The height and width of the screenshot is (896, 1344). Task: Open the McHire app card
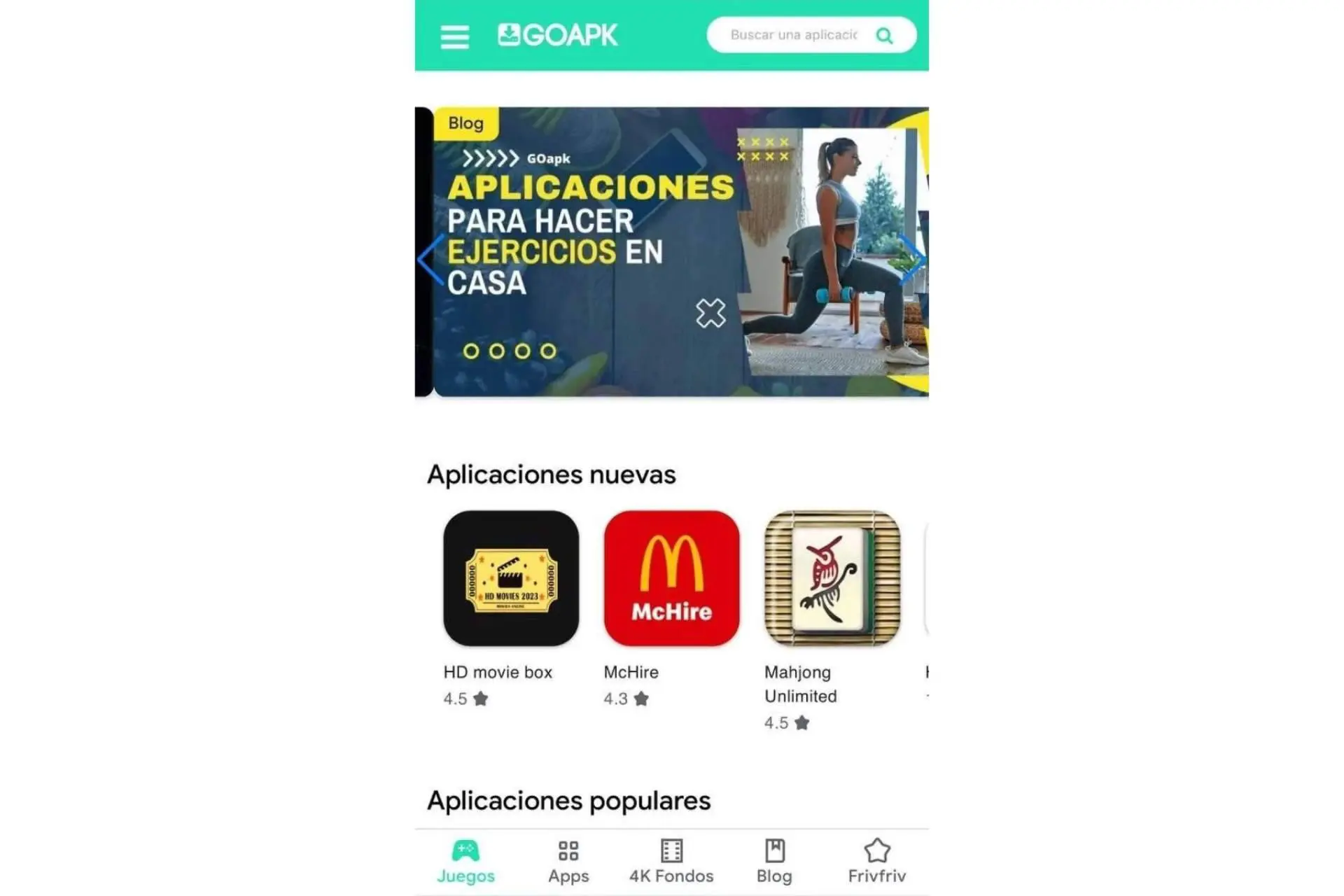click(x=671, y=578)
